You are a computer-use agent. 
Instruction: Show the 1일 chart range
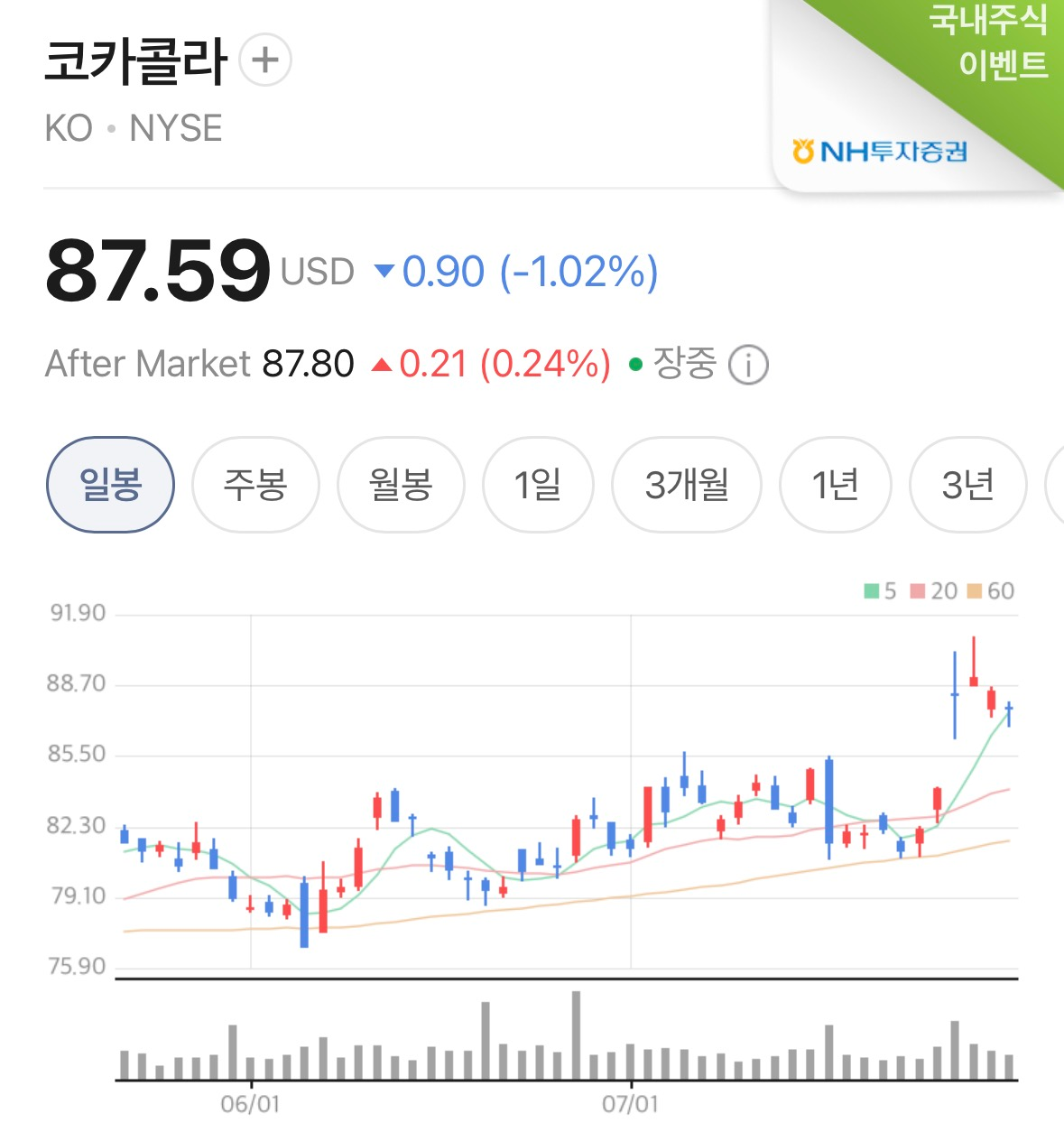[538, 485]
